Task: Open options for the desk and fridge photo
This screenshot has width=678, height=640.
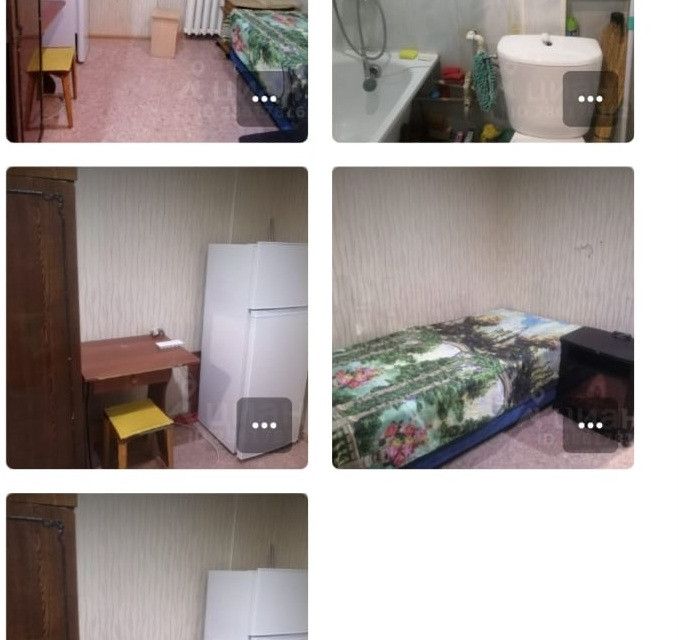Action: point(264,425)
